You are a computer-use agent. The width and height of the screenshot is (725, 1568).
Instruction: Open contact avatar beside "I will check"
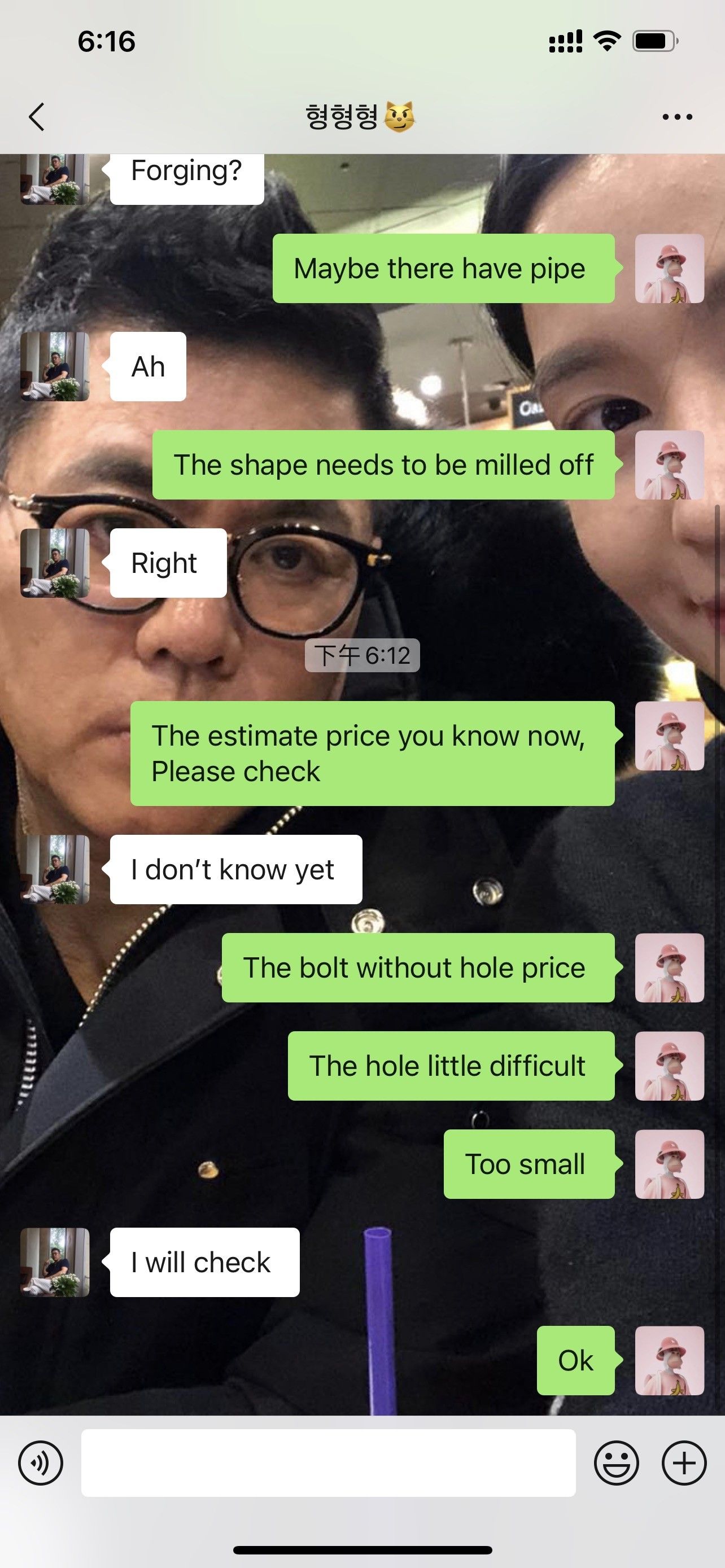coord(55,1262)
